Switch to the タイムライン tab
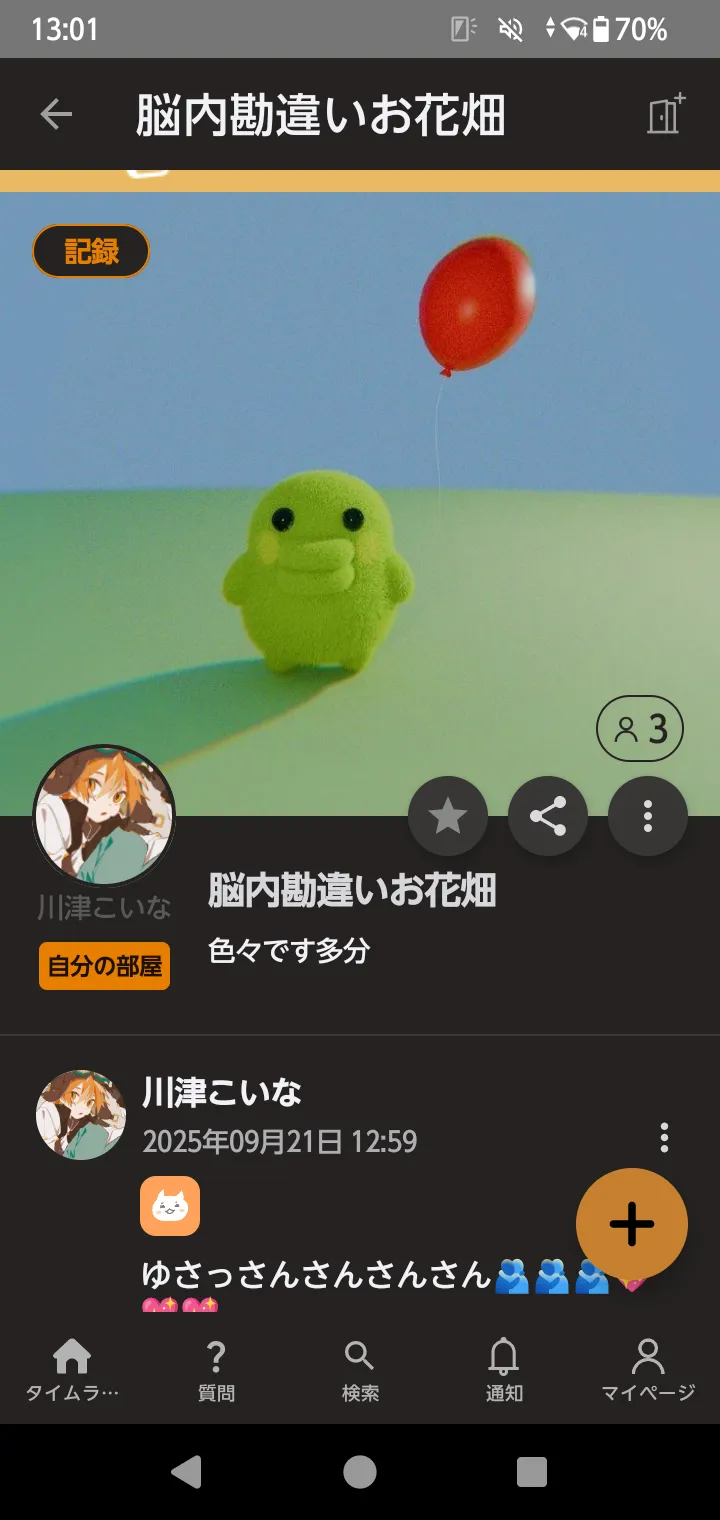 pyautogui.click(x=72, y=1371)
